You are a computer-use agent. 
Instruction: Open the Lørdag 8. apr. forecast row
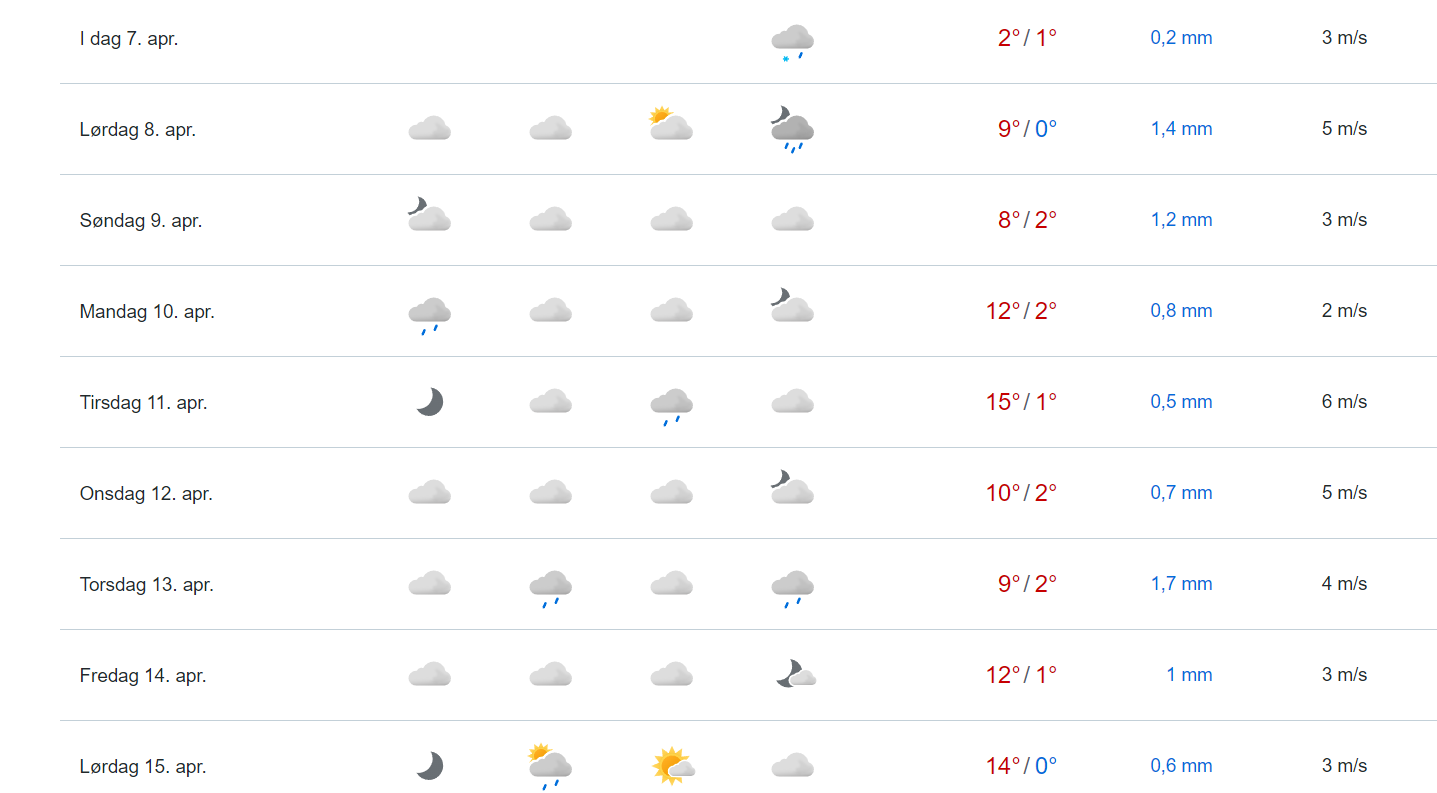click(138, 130)
